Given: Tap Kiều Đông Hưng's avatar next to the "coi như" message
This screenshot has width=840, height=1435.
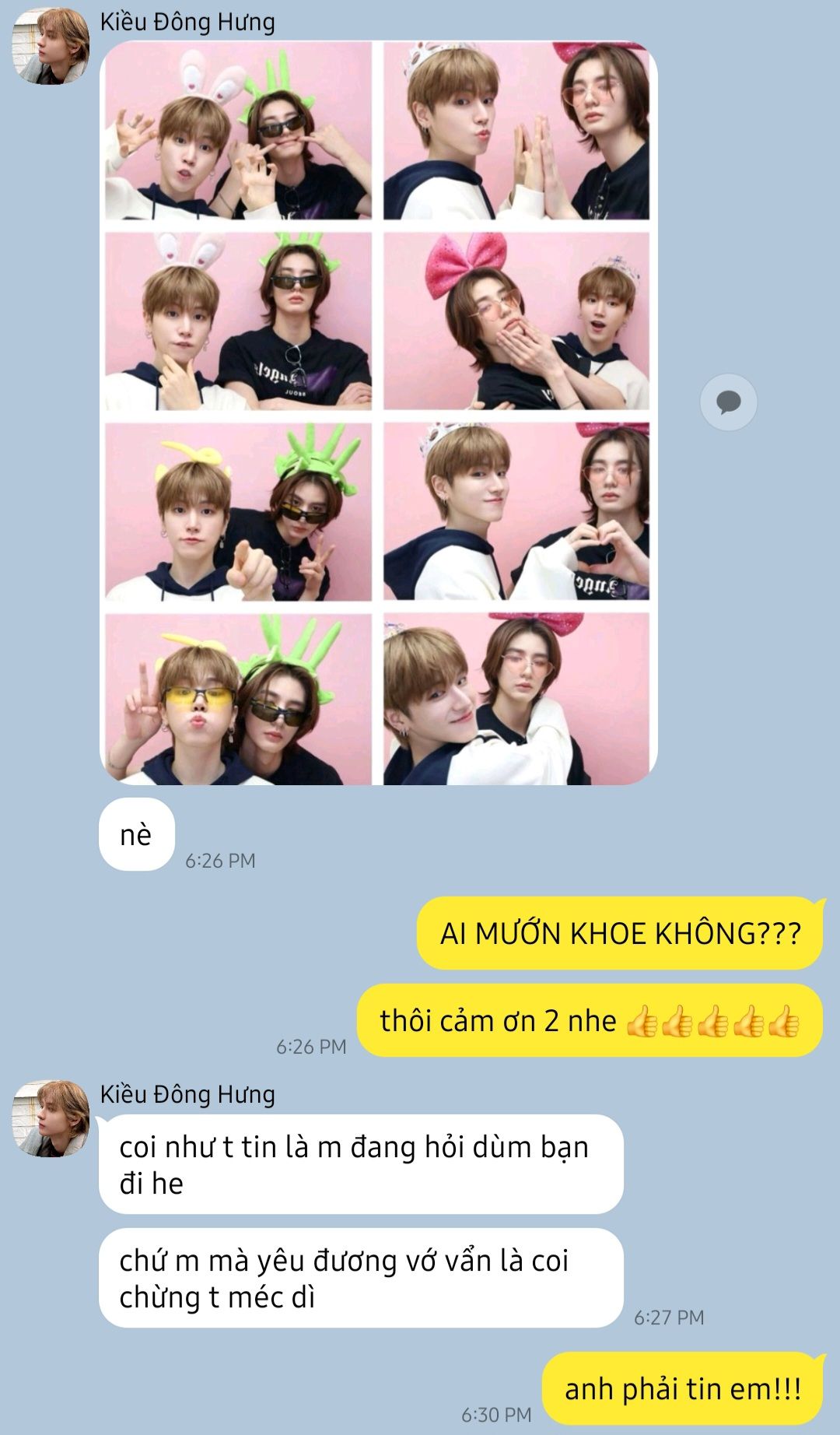Looking at the screenshot, I should (x=51, y=1118).
